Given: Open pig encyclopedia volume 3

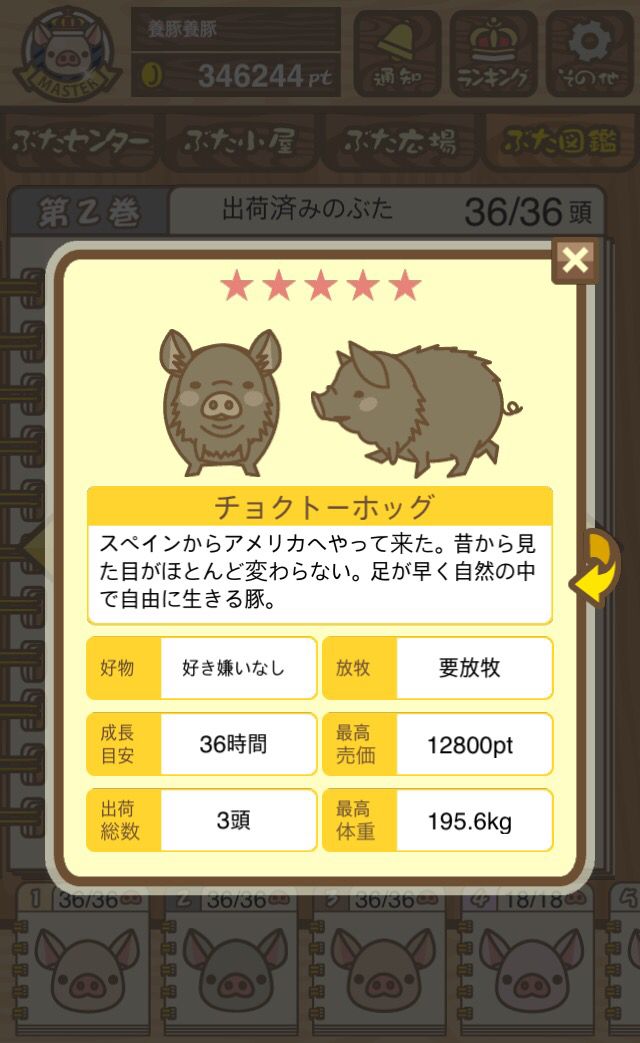Looking at the screenshot, I should 380,962.
